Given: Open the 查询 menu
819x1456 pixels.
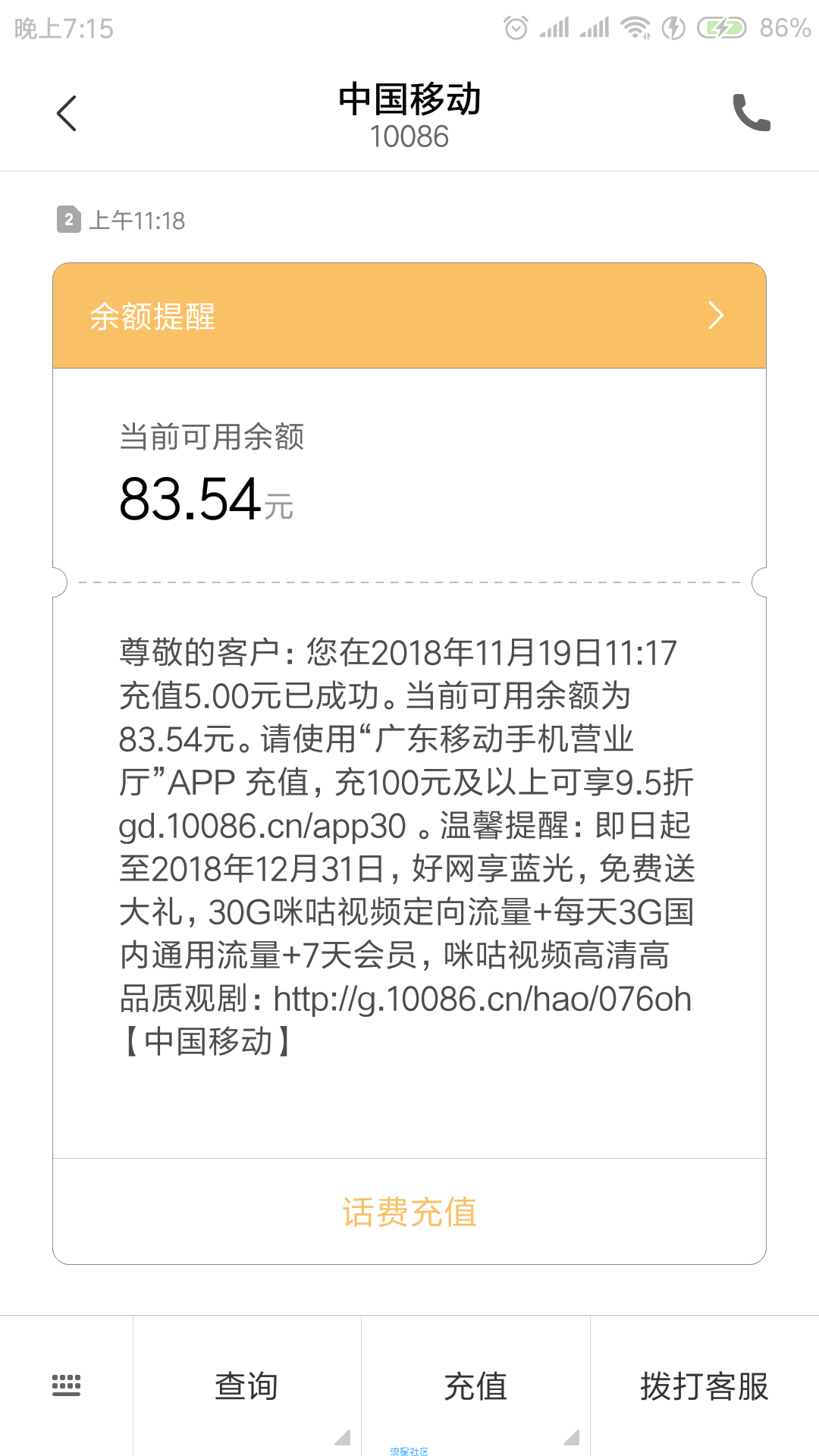Looking at the screenshot, I should (246, 1386).
